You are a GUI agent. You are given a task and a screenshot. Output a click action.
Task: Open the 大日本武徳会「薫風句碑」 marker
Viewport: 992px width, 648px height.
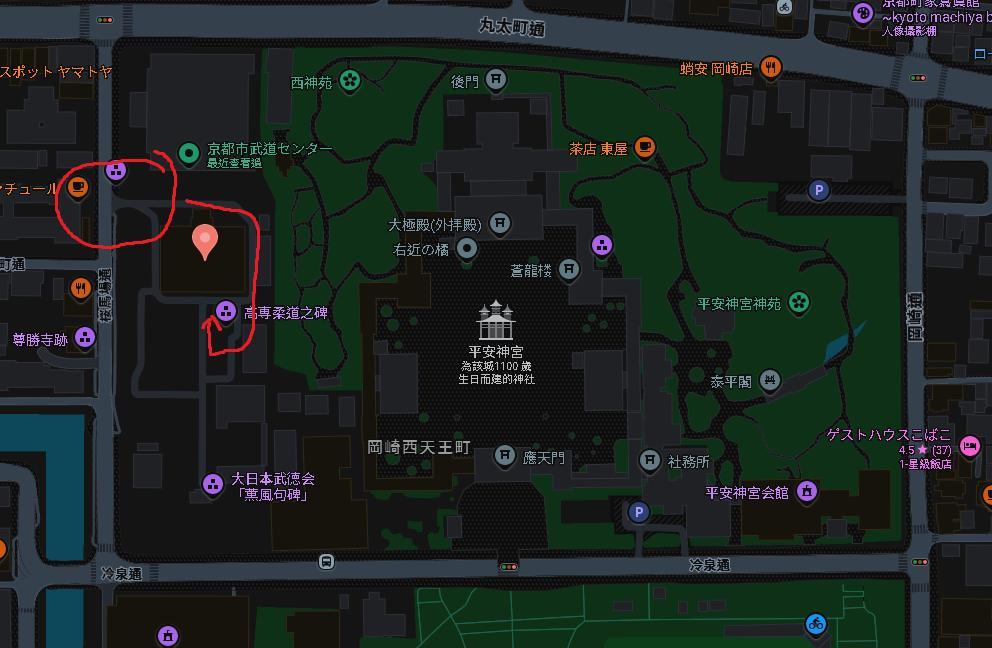click(212, 485)
